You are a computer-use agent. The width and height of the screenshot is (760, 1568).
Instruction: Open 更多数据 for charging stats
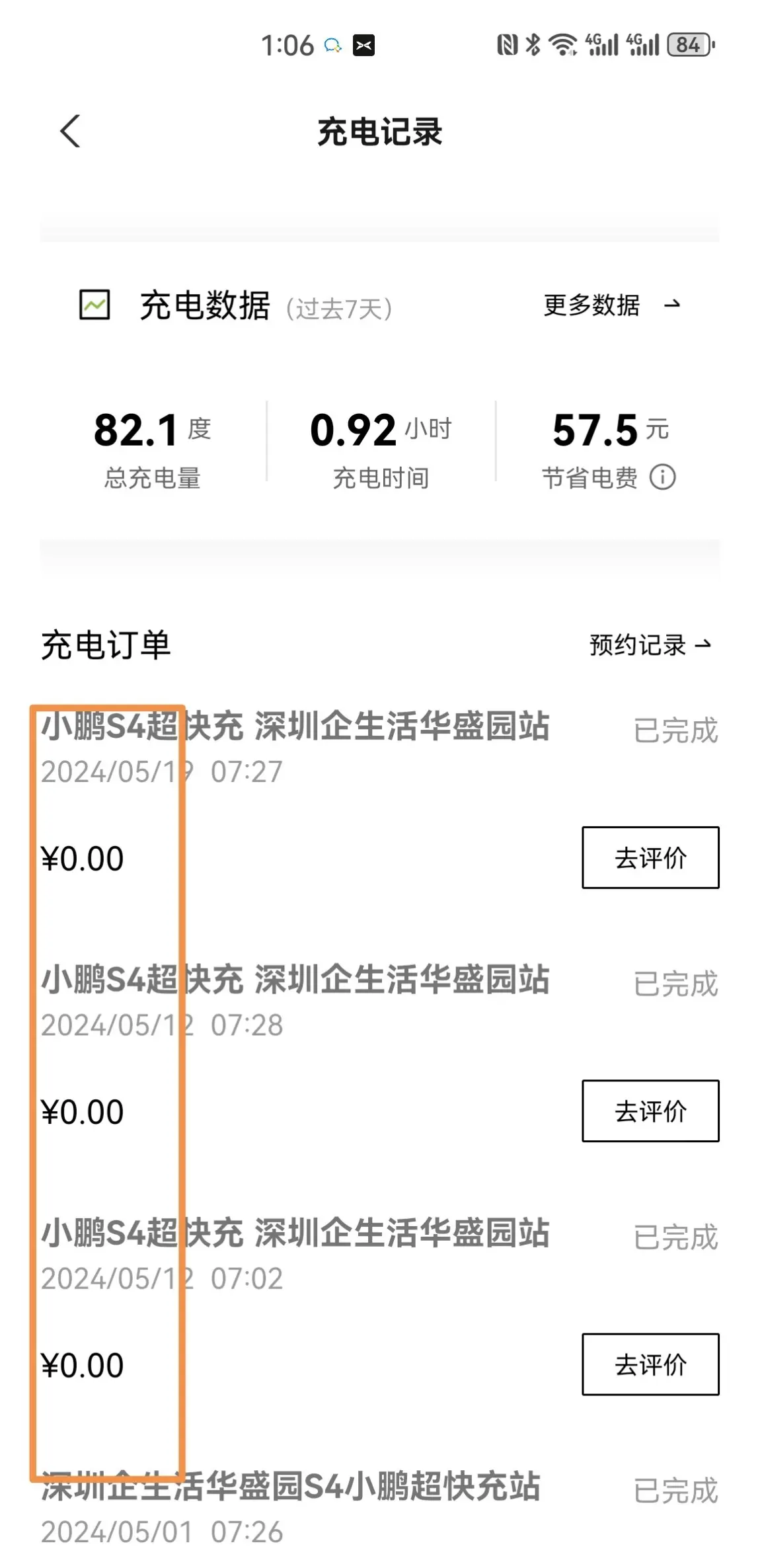point(611,305)
